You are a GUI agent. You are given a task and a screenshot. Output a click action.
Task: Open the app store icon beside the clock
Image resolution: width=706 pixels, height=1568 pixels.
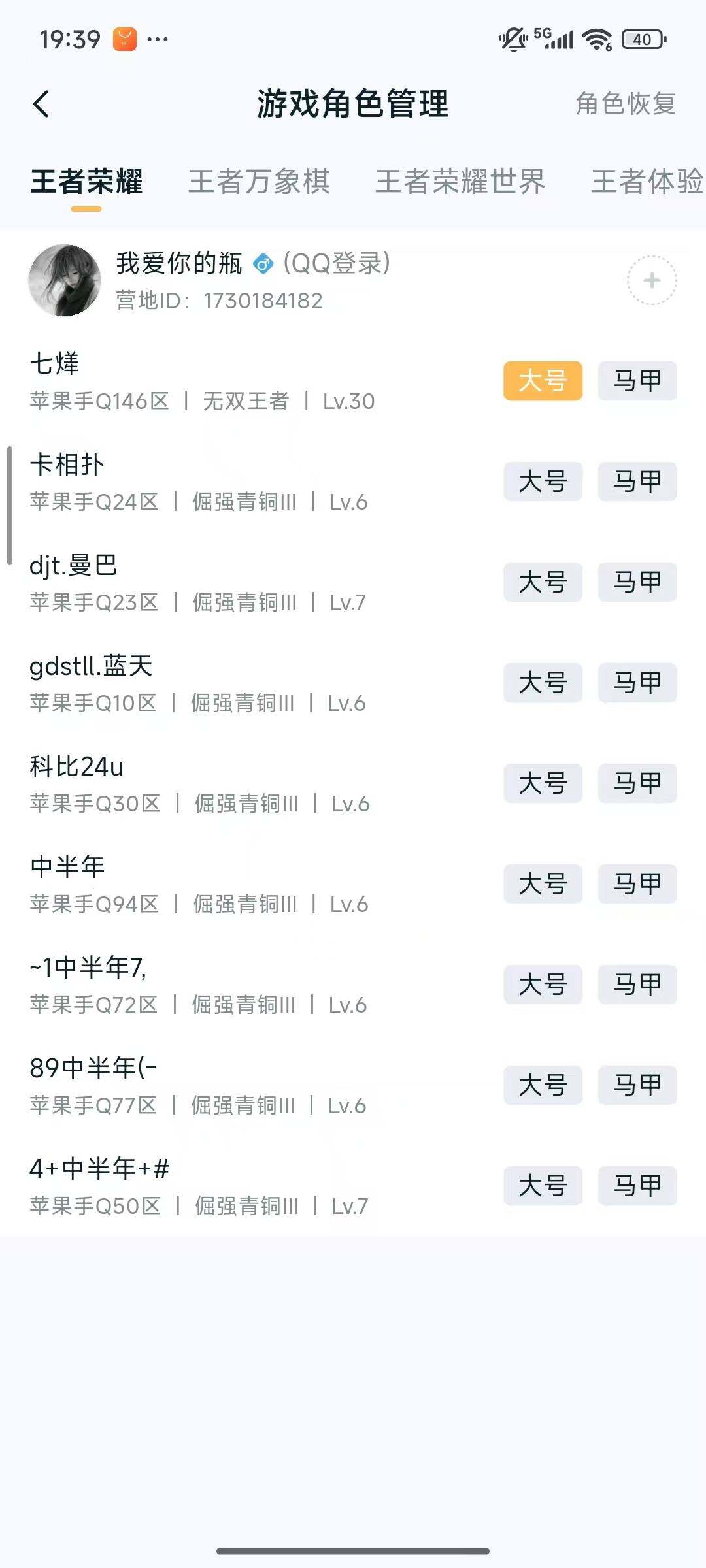123,39
